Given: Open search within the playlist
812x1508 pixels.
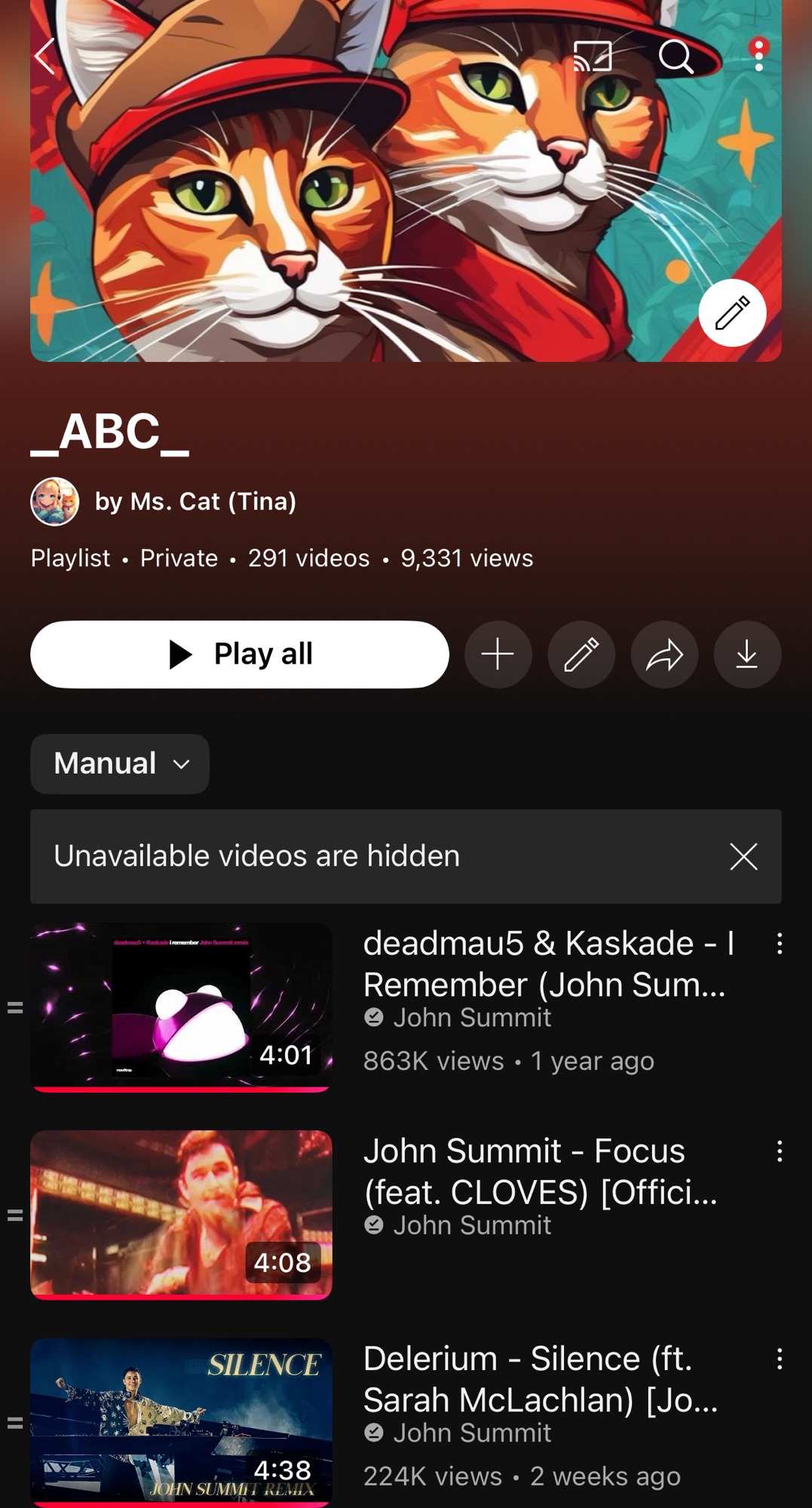Looking at the screenshot, I should [x=676, y=57].
